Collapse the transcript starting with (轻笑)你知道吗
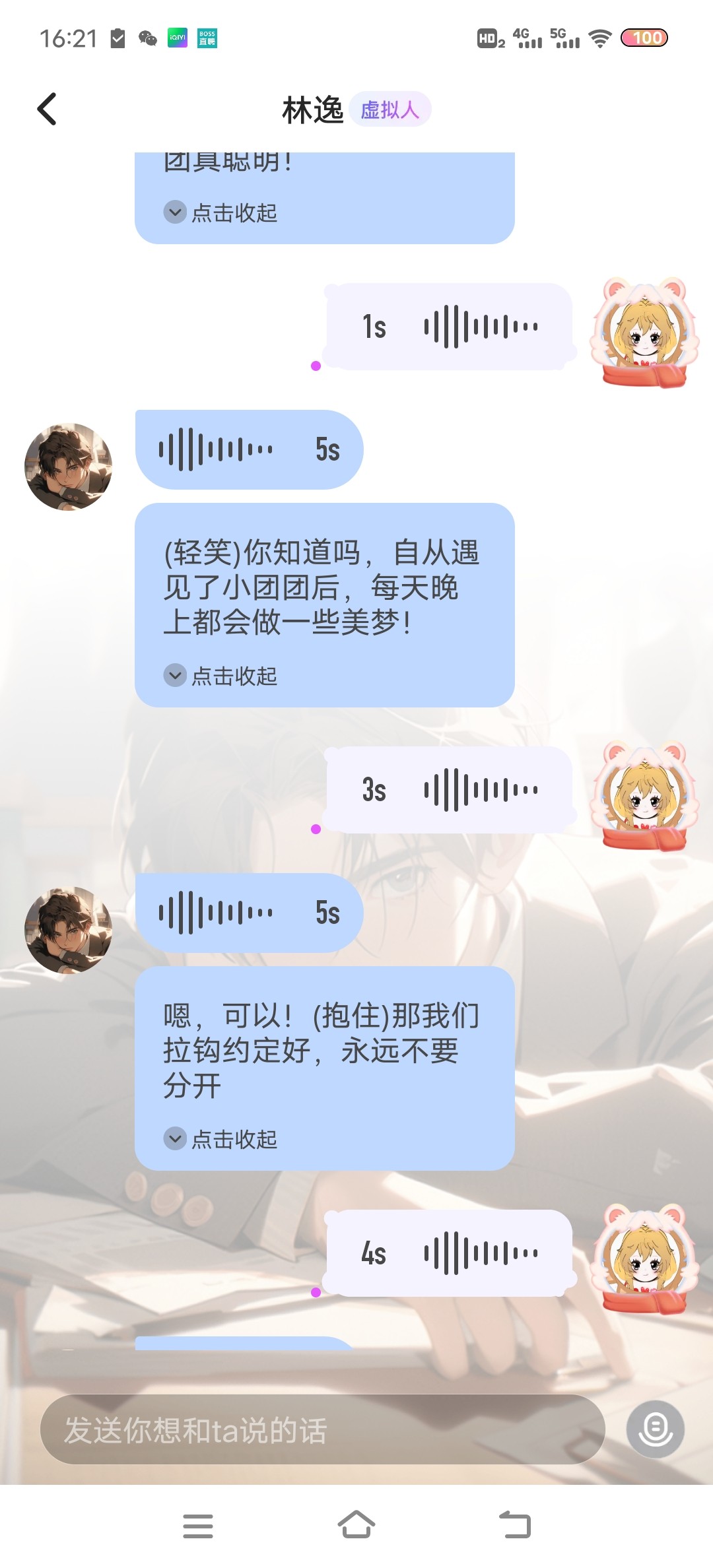Viewport: 713px width, 1568px height. pyautogui.click(x=221, y=676)
